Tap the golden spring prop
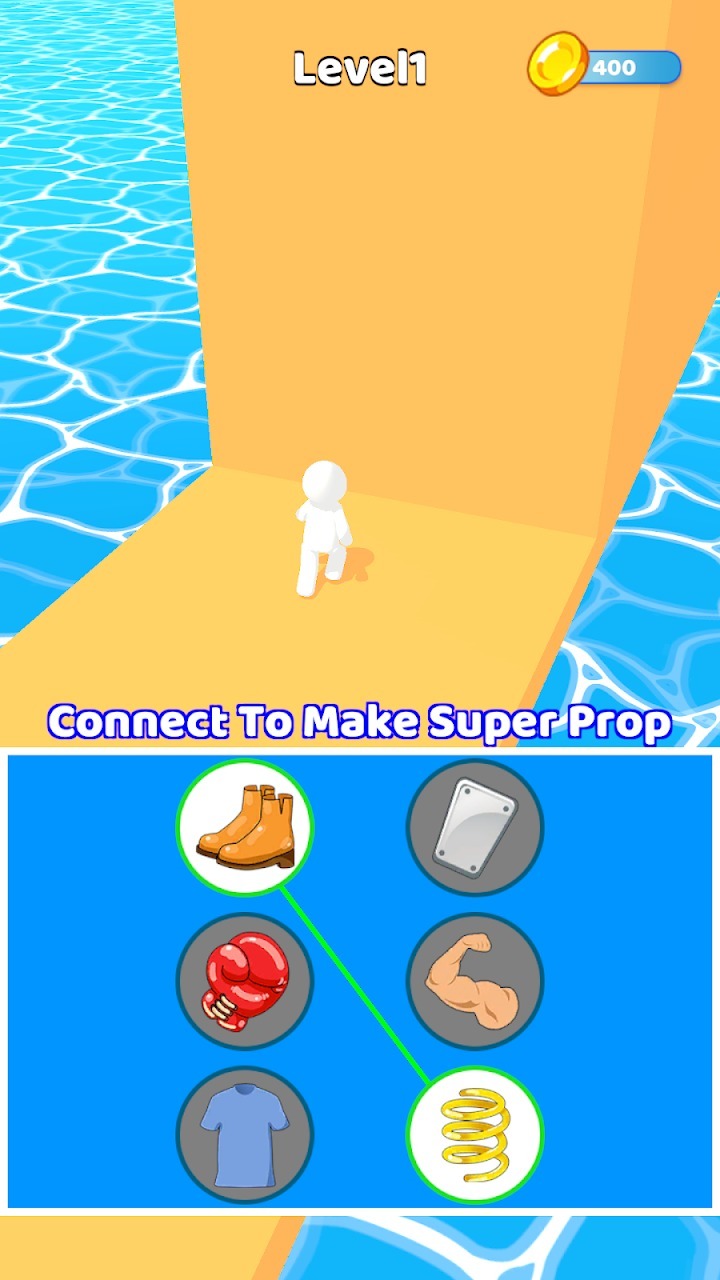This screenshot has height=1280, width=720. 475,1135
